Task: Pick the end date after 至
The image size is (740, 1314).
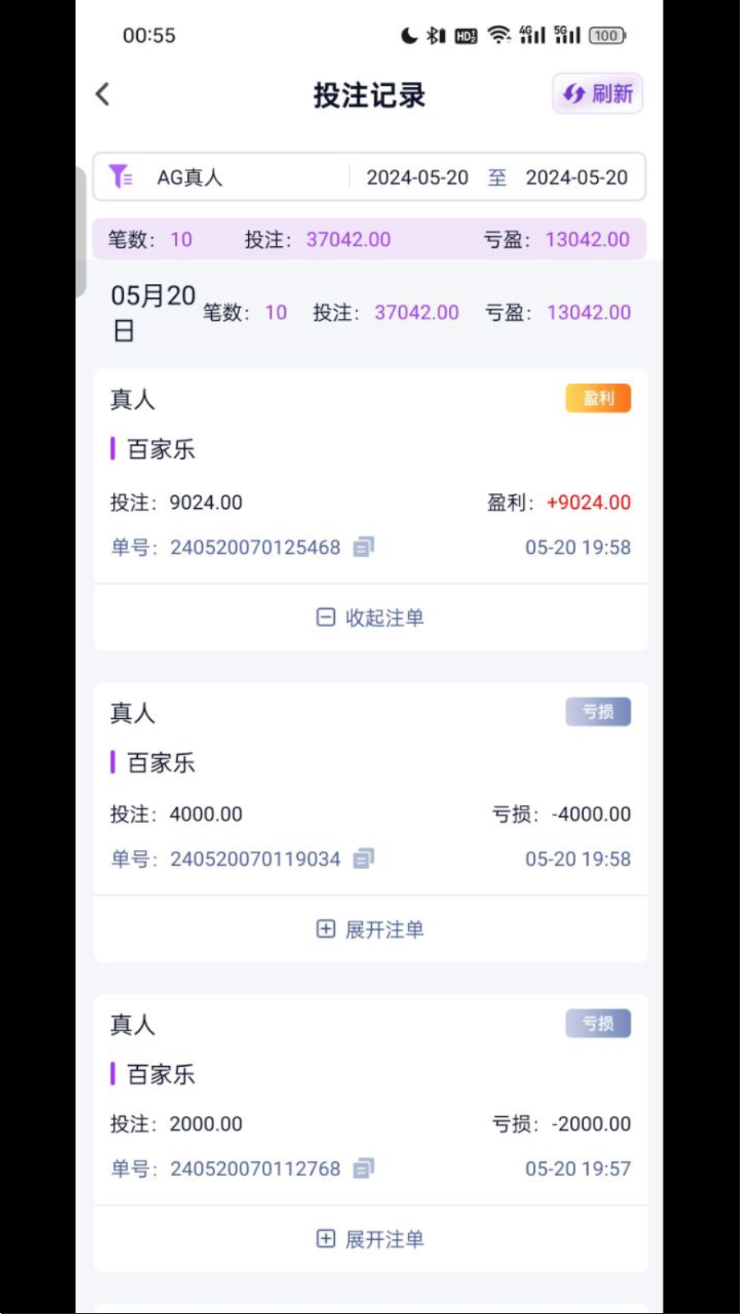Action: tap(577, 178)
